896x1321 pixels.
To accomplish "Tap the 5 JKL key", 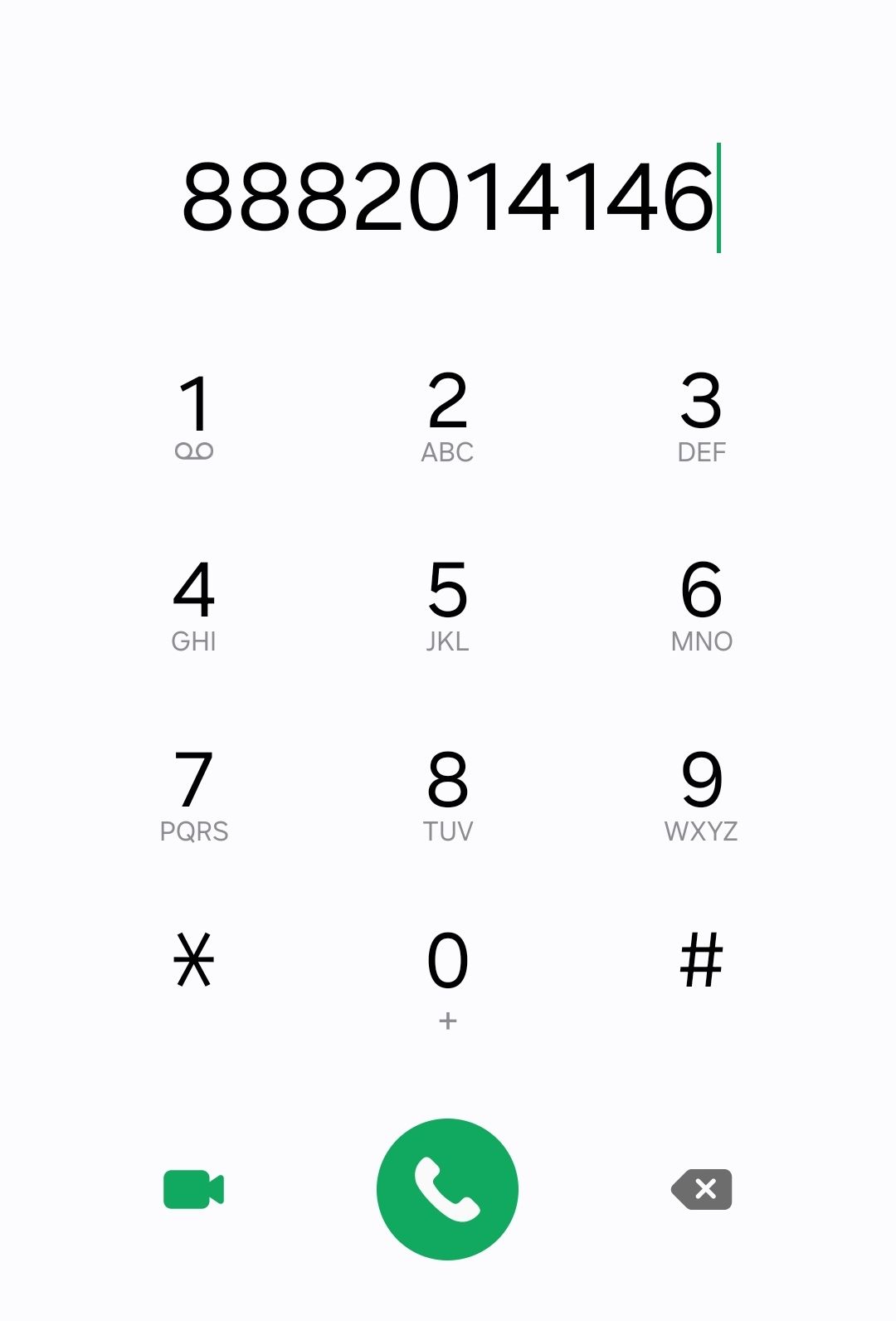I will tap(447, 605).
